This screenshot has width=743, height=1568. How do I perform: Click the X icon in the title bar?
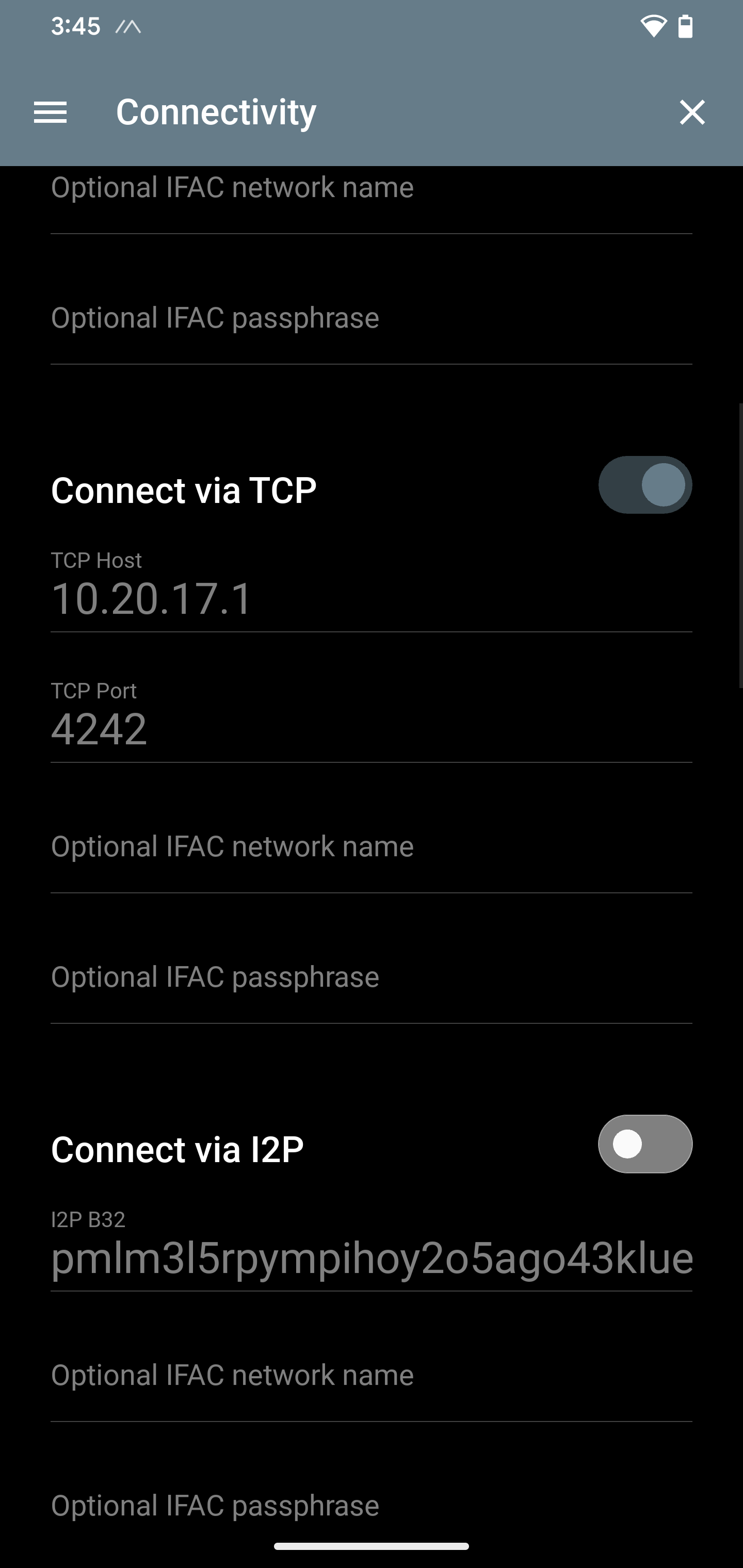(692, 111)
